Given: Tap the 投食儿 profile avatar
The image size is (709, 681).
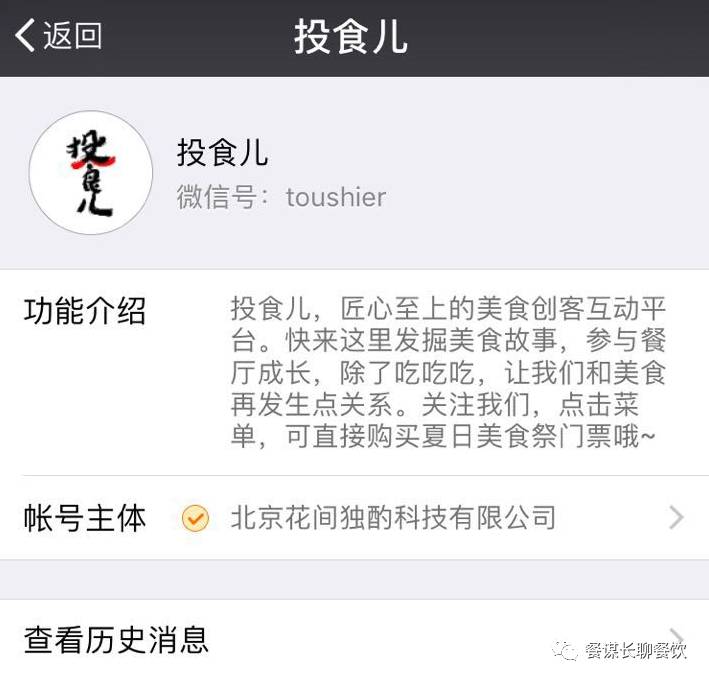Looking at the screenshot, I should (x=91, y=172).
